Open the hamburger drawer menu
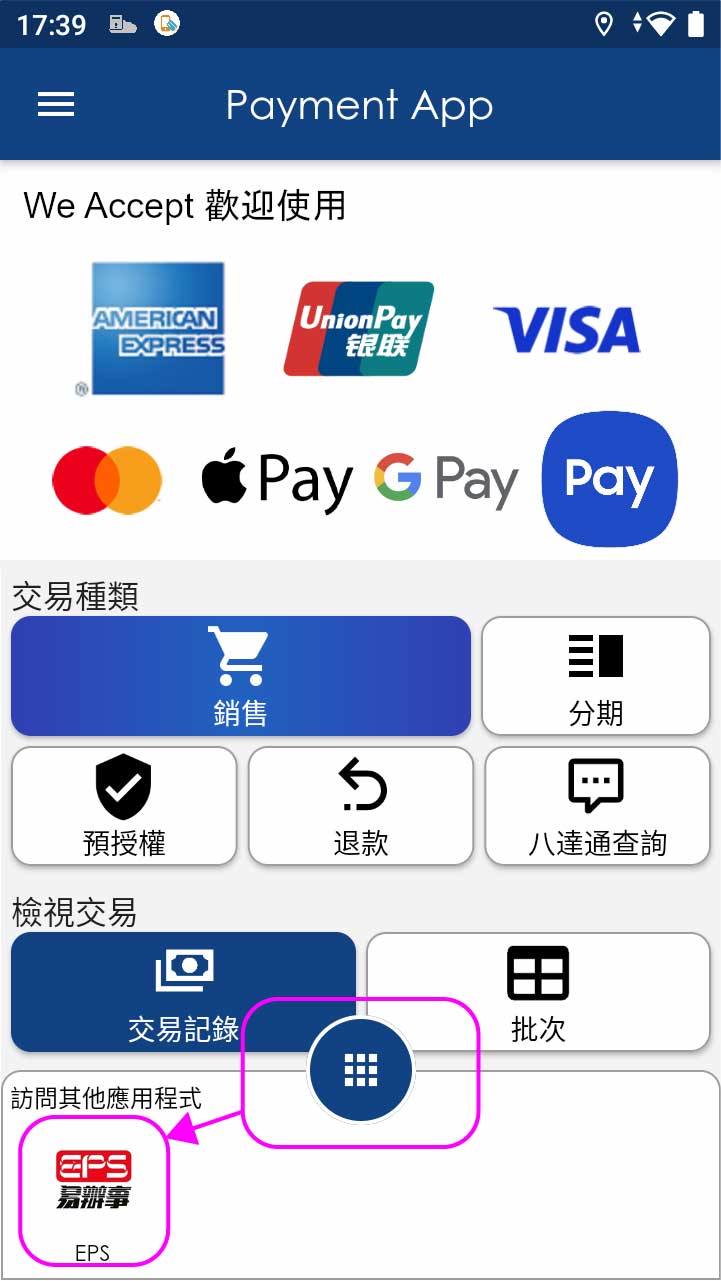The height and width of the screenshot is (1281, 721). pos(56,105)
